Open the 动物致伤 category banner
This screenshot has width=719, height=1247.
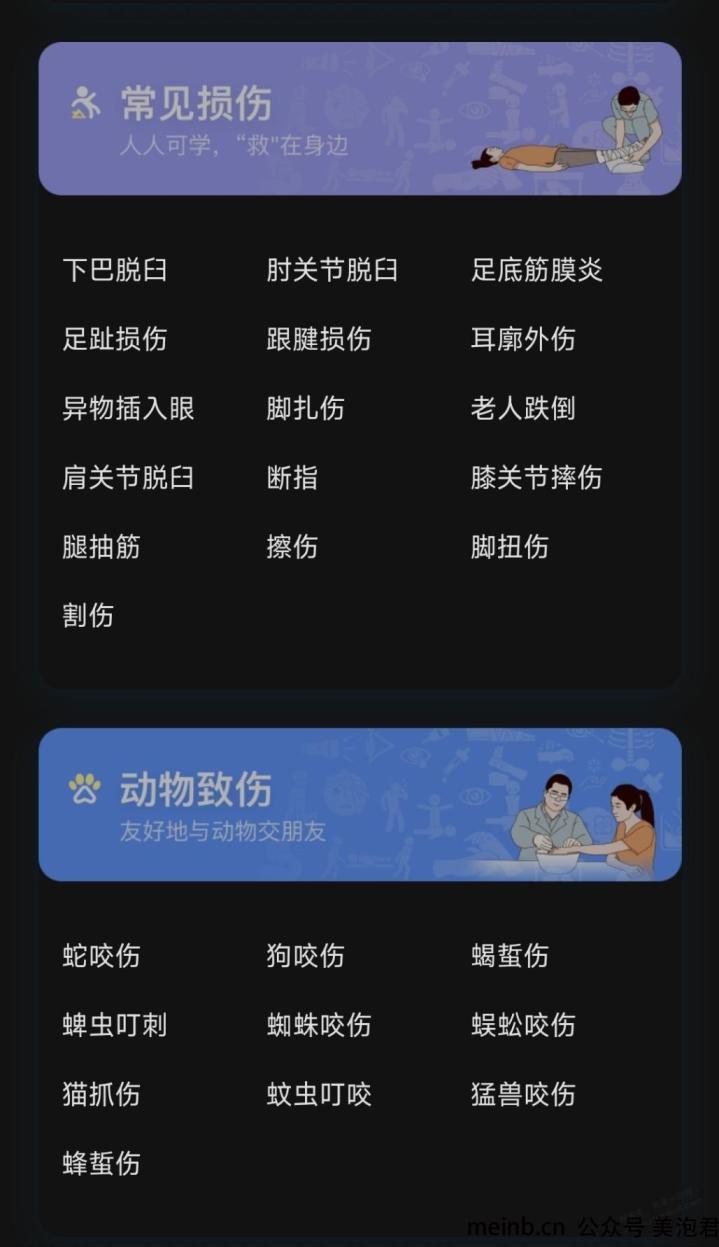click(x=360, y=805)
